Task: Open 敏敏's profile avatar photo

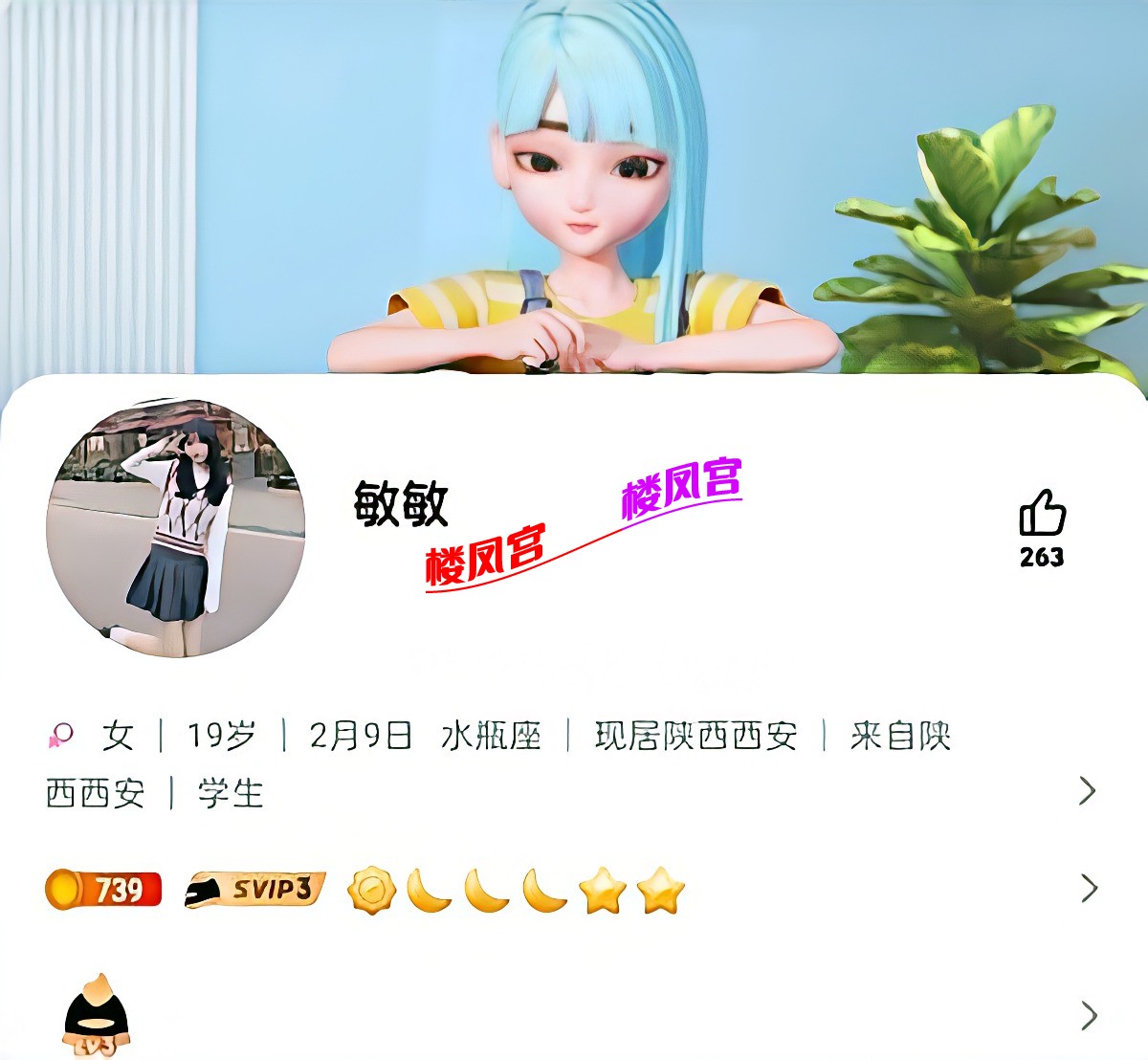Action: point(176,528)
